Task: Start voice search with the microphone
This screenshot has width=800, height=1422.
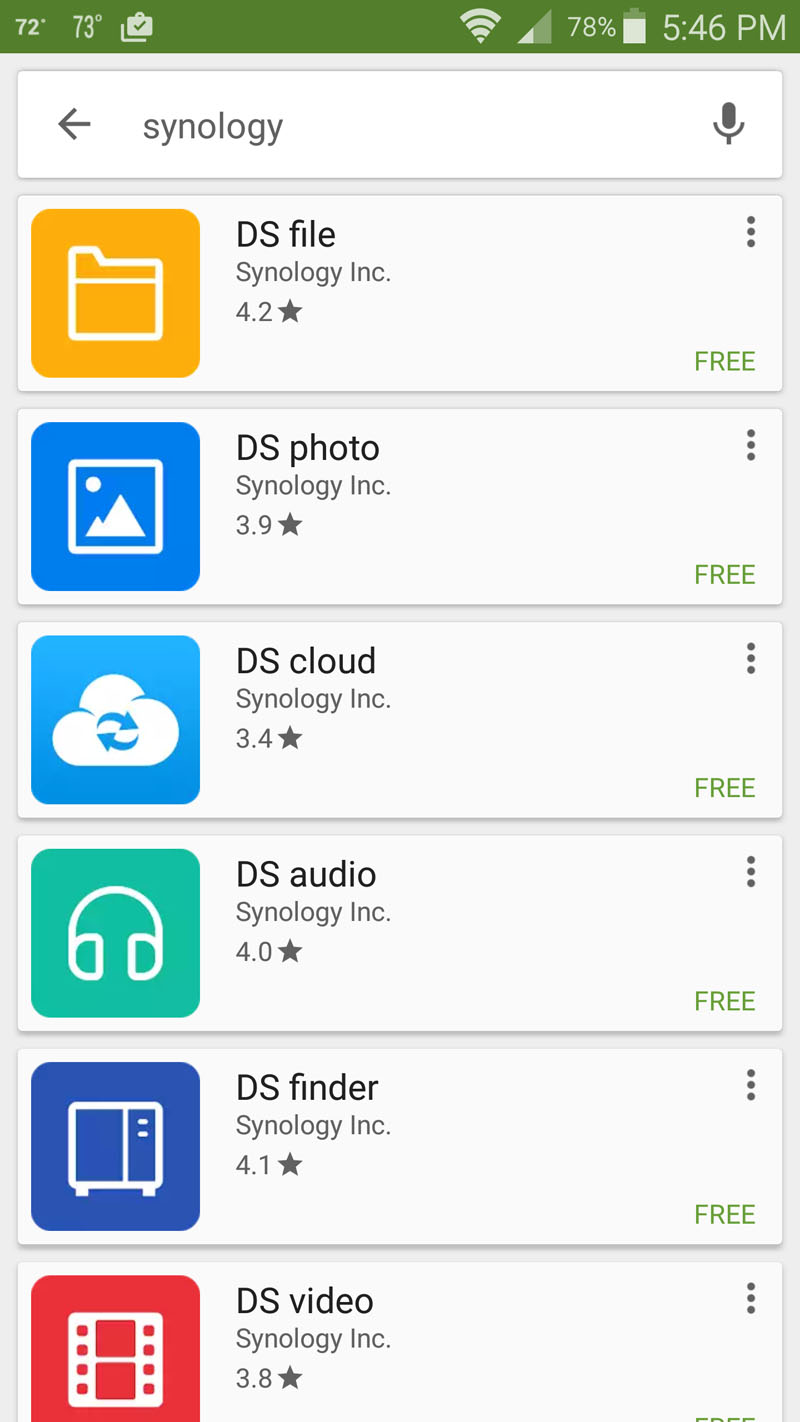Action: tap(728, 125)
